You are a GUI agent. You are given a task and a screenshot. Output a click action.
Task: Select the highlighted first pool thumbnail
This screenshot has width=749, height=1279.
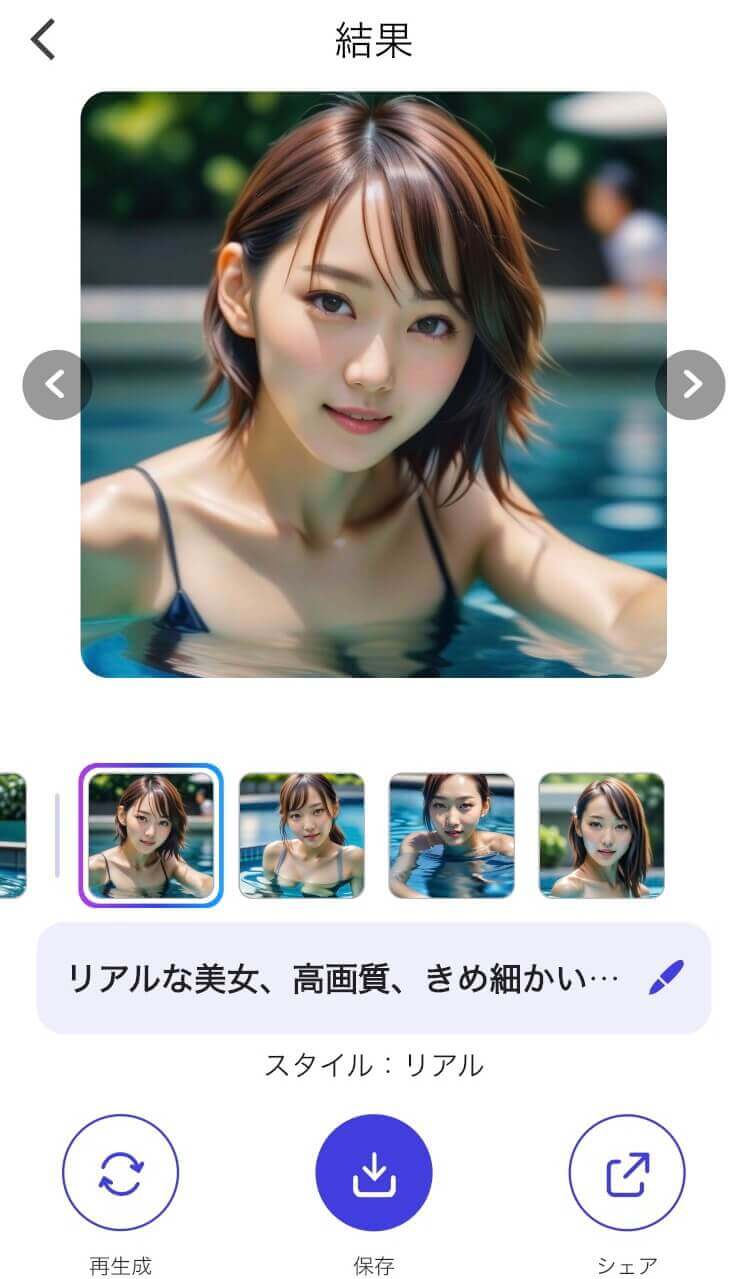click(x=150, y=835)
